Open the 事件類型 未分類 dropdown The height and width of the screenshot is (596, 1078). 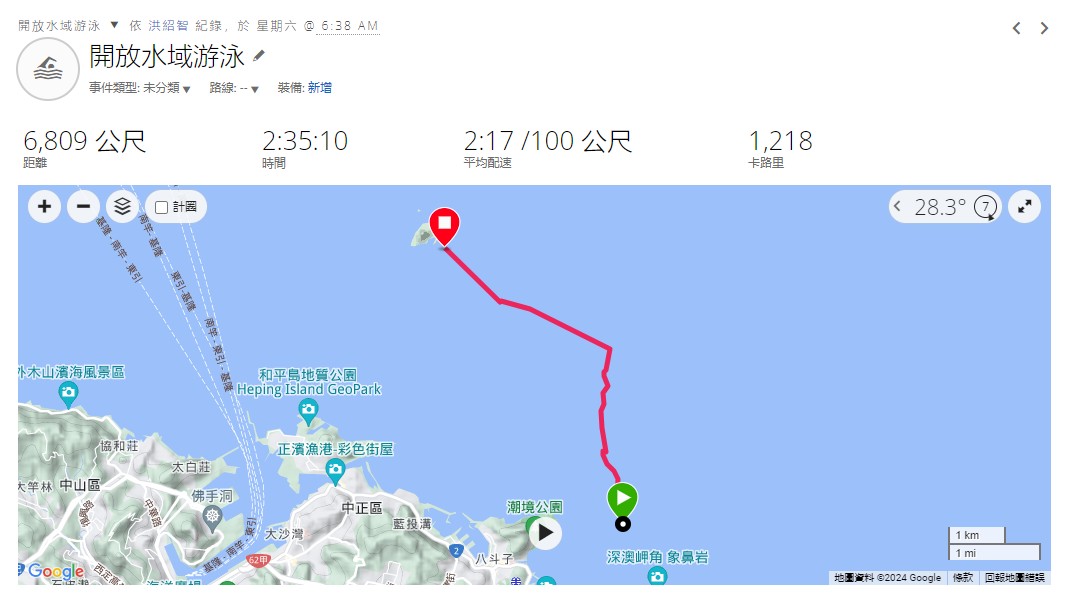click(187, 89)
